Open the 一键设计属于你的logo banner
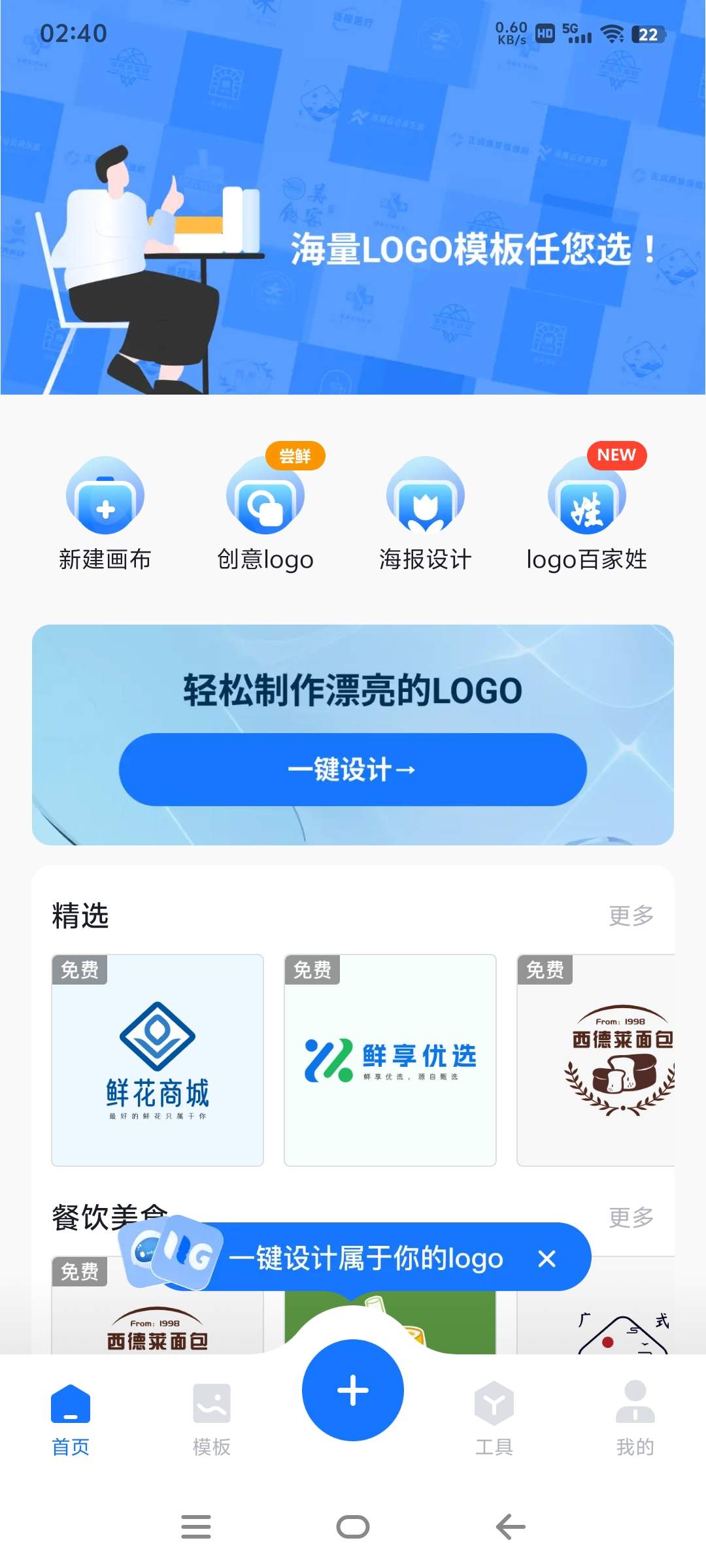 coord(366,1258)
